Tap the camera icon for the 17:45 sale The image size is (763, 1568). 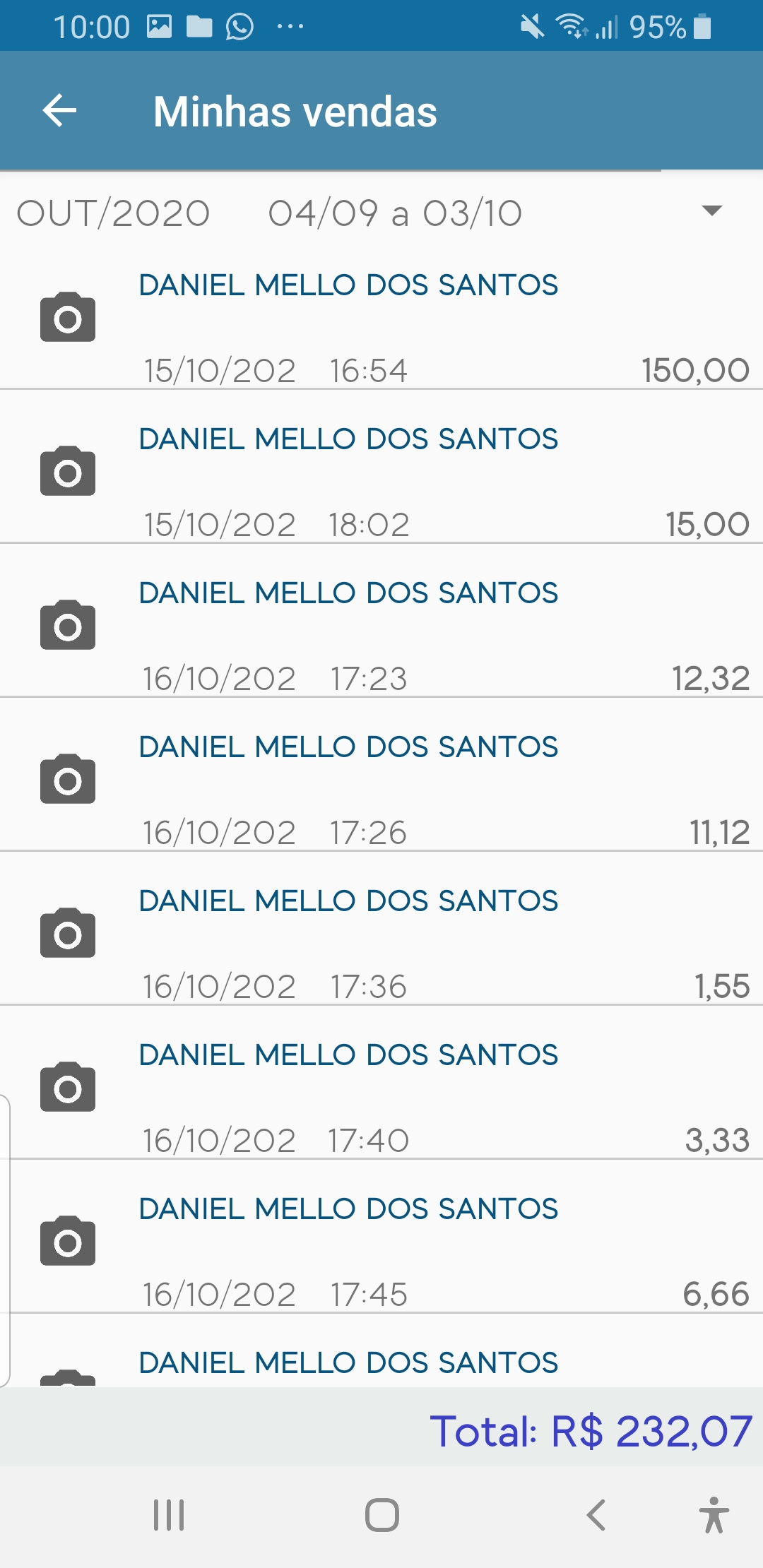pyautogui.click(x=68, y=1241)
